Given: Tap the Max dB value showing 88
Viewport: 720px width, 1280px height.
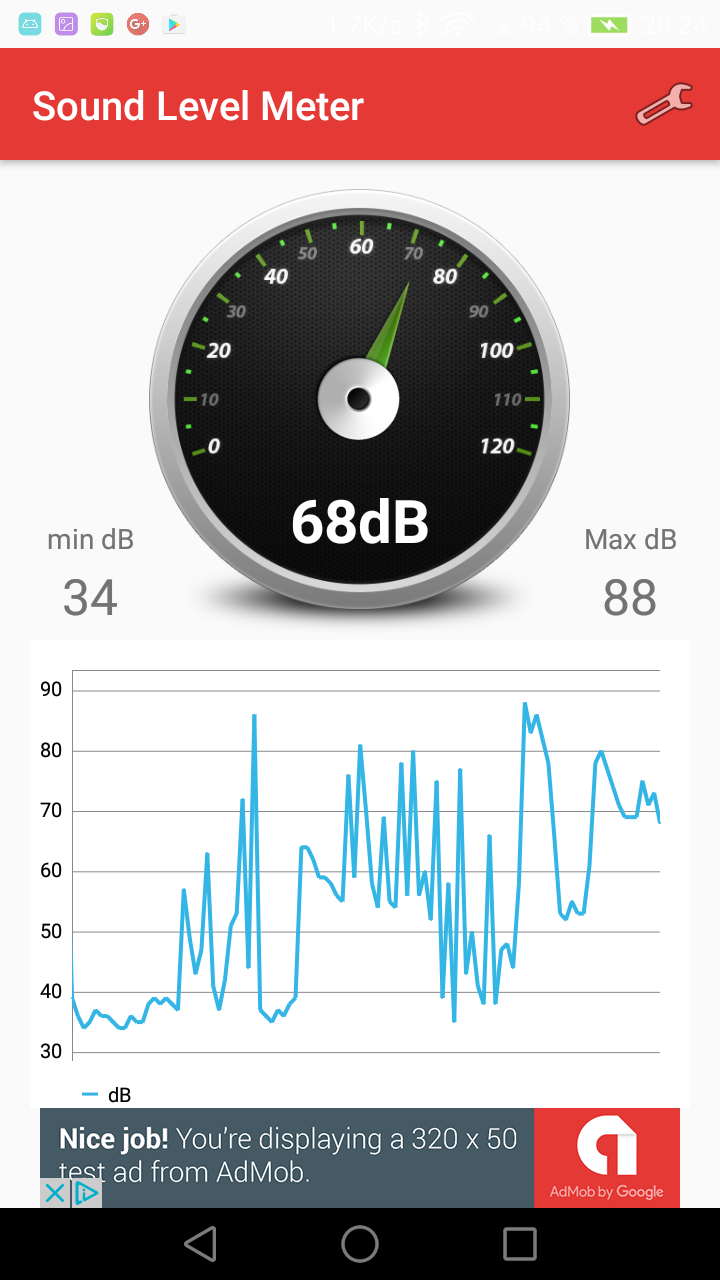Looking at the screenshot, I should [630, 597].
